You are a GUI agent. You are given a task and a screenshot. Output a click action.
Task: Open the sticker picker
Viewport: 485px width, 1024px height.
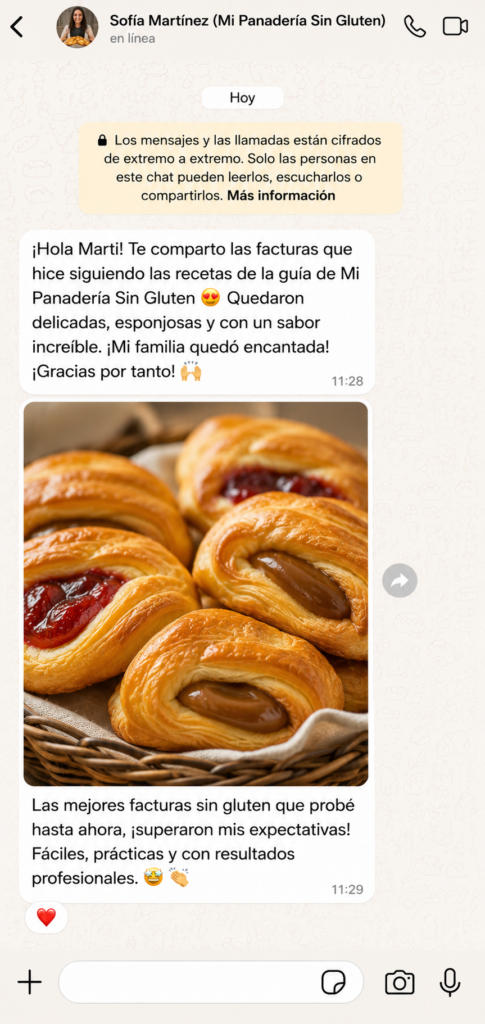[333, 982]
